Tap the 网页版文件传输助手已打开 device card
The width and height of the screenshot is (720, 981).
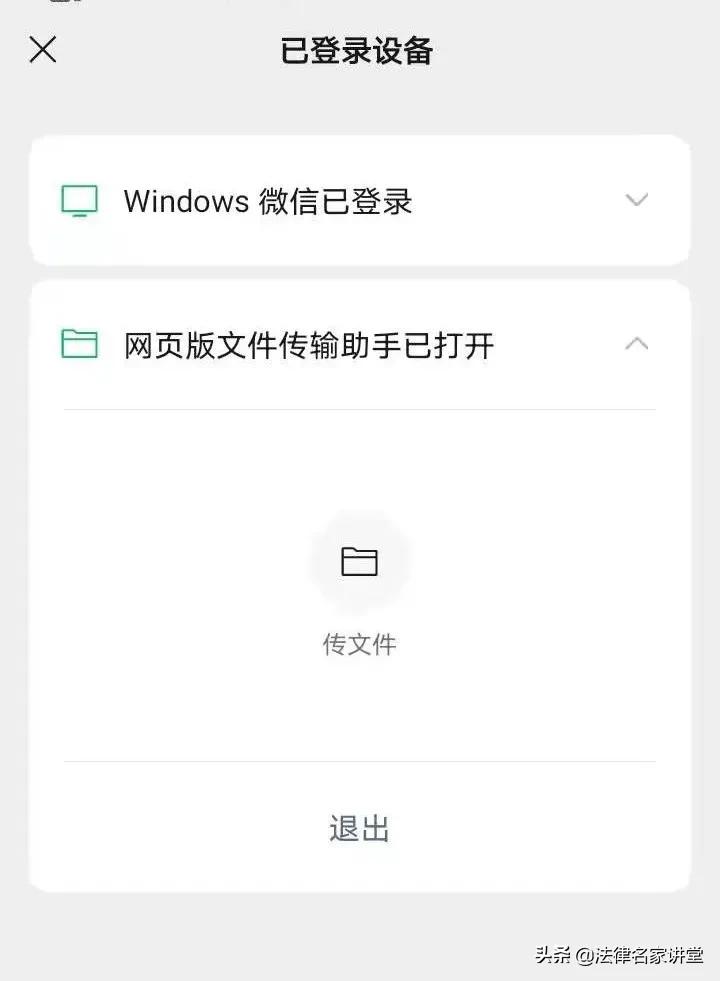(305, 344)
